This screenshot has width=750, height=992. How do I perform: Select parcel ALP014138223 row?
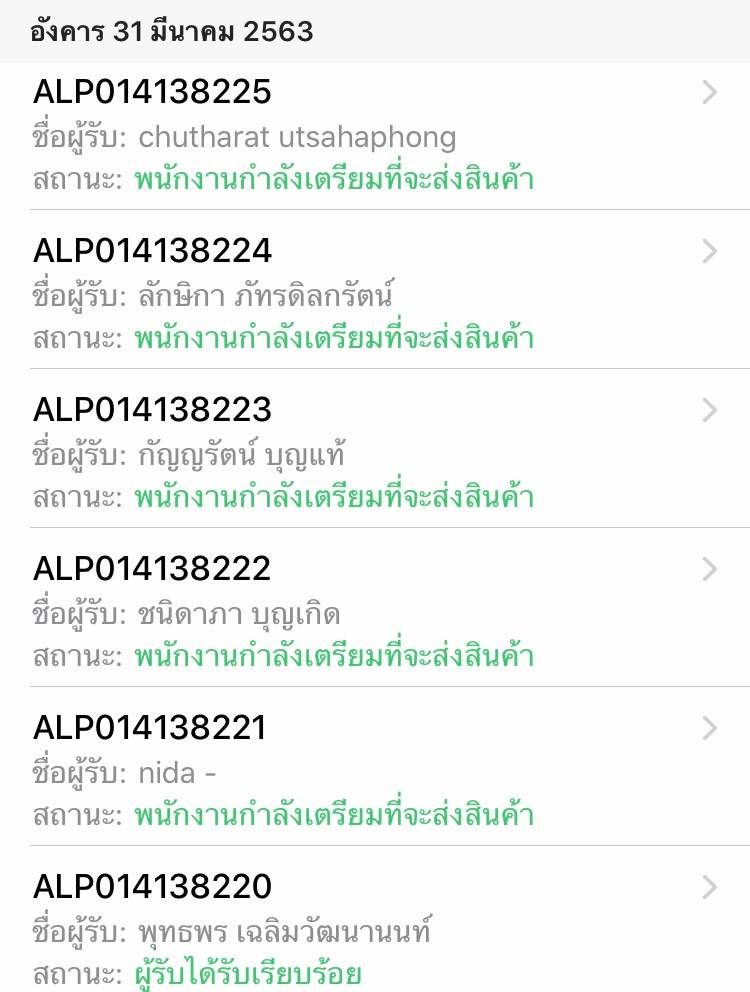click(x=374, y=453)
